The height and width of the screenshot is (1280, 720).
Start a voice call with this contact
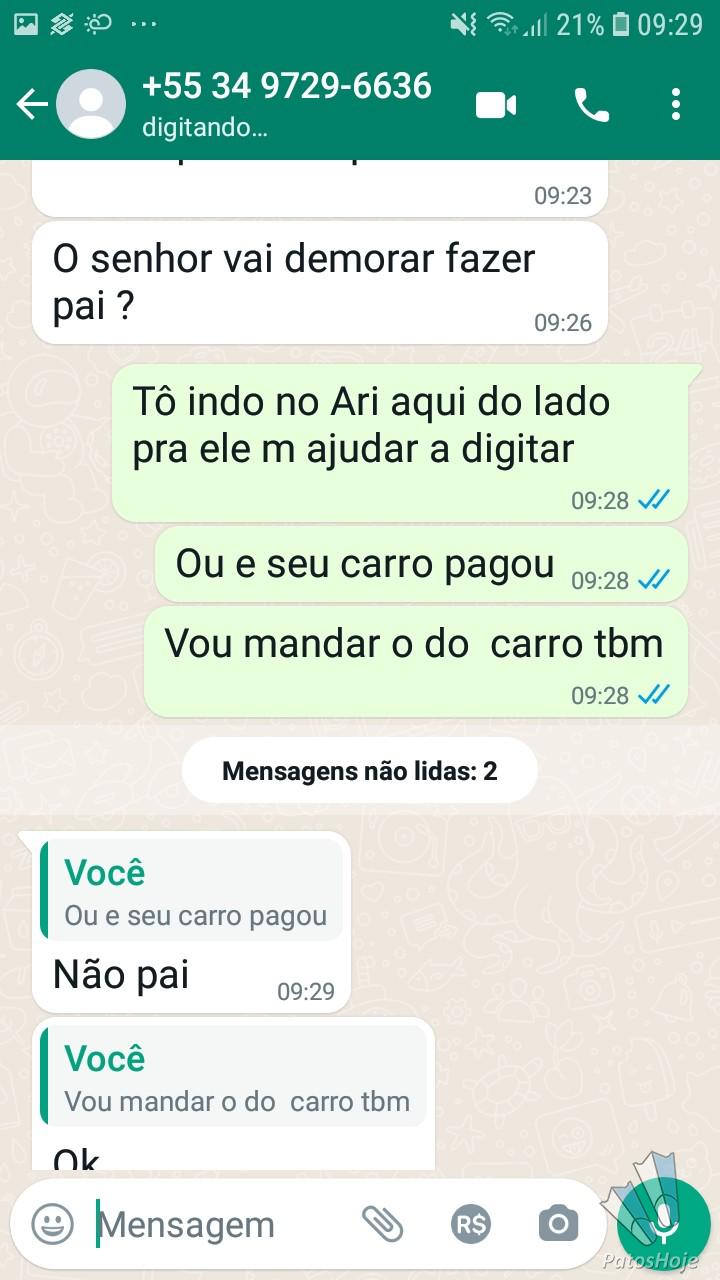591,104
